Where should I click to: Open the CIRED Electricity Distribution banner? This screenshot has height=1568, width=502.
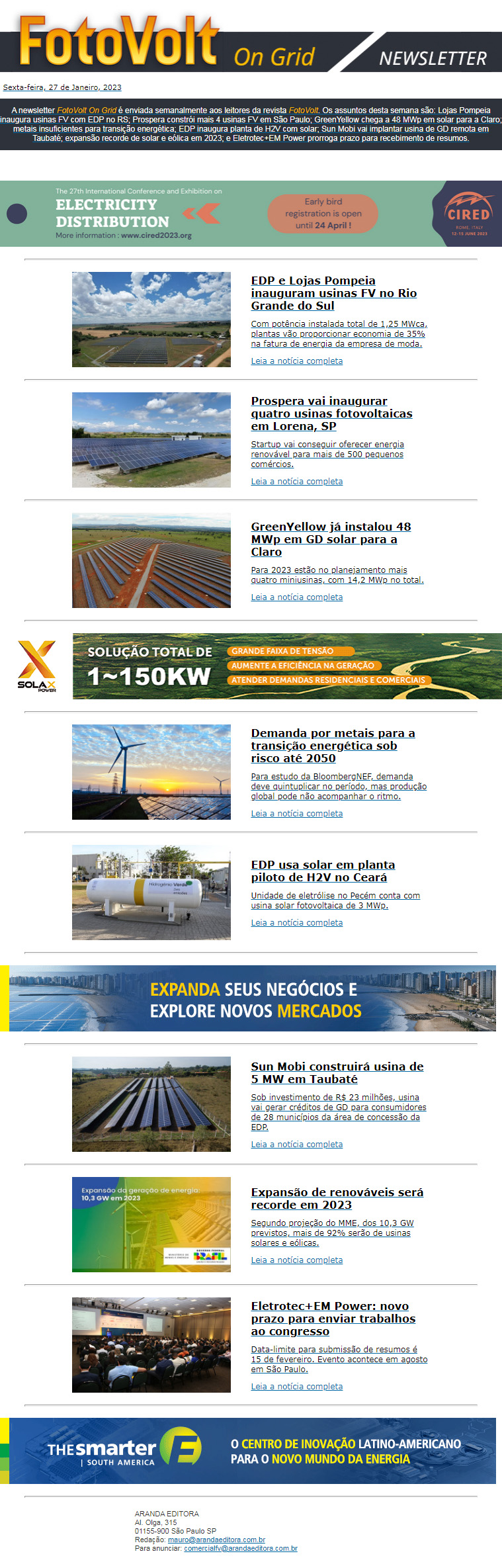[251, 214]
